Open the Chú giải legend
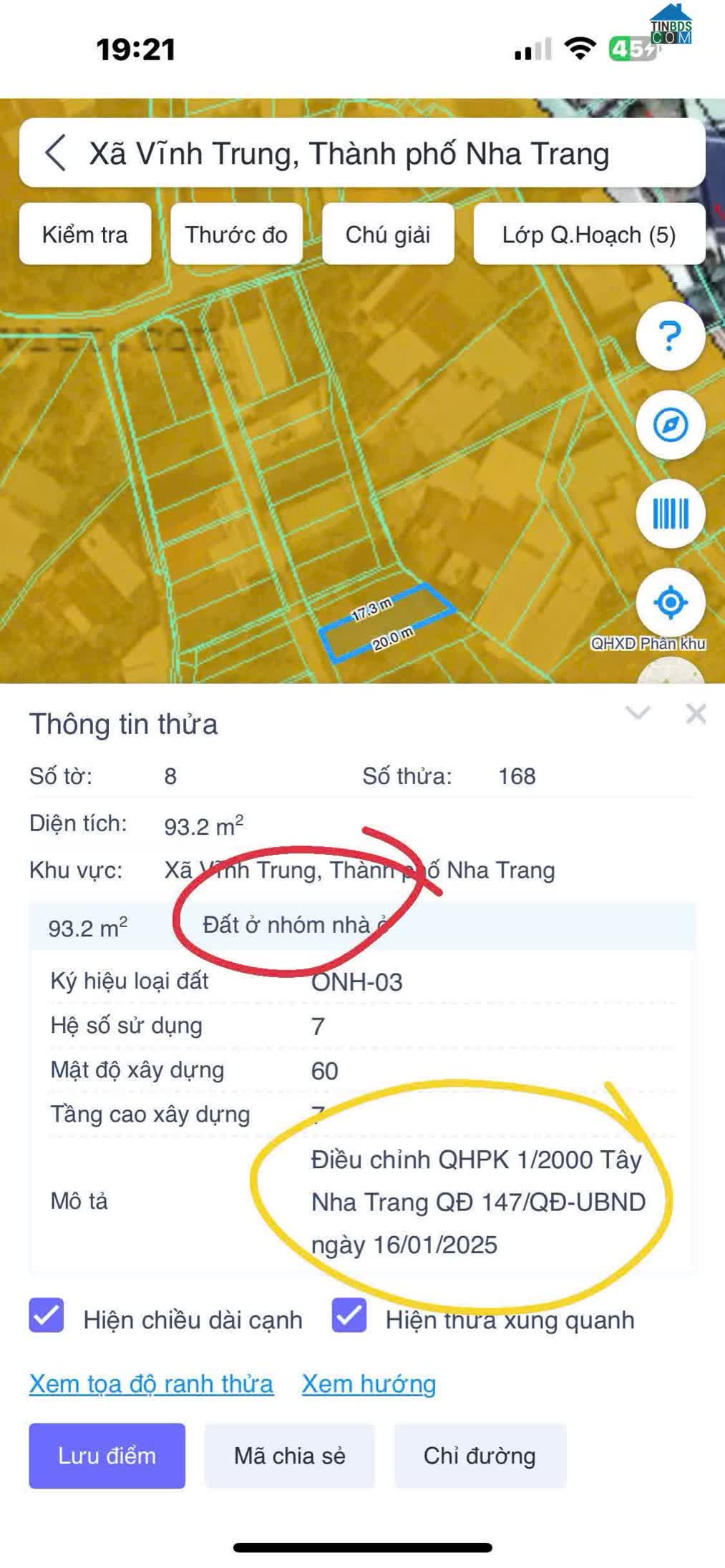 coord(388,235)
